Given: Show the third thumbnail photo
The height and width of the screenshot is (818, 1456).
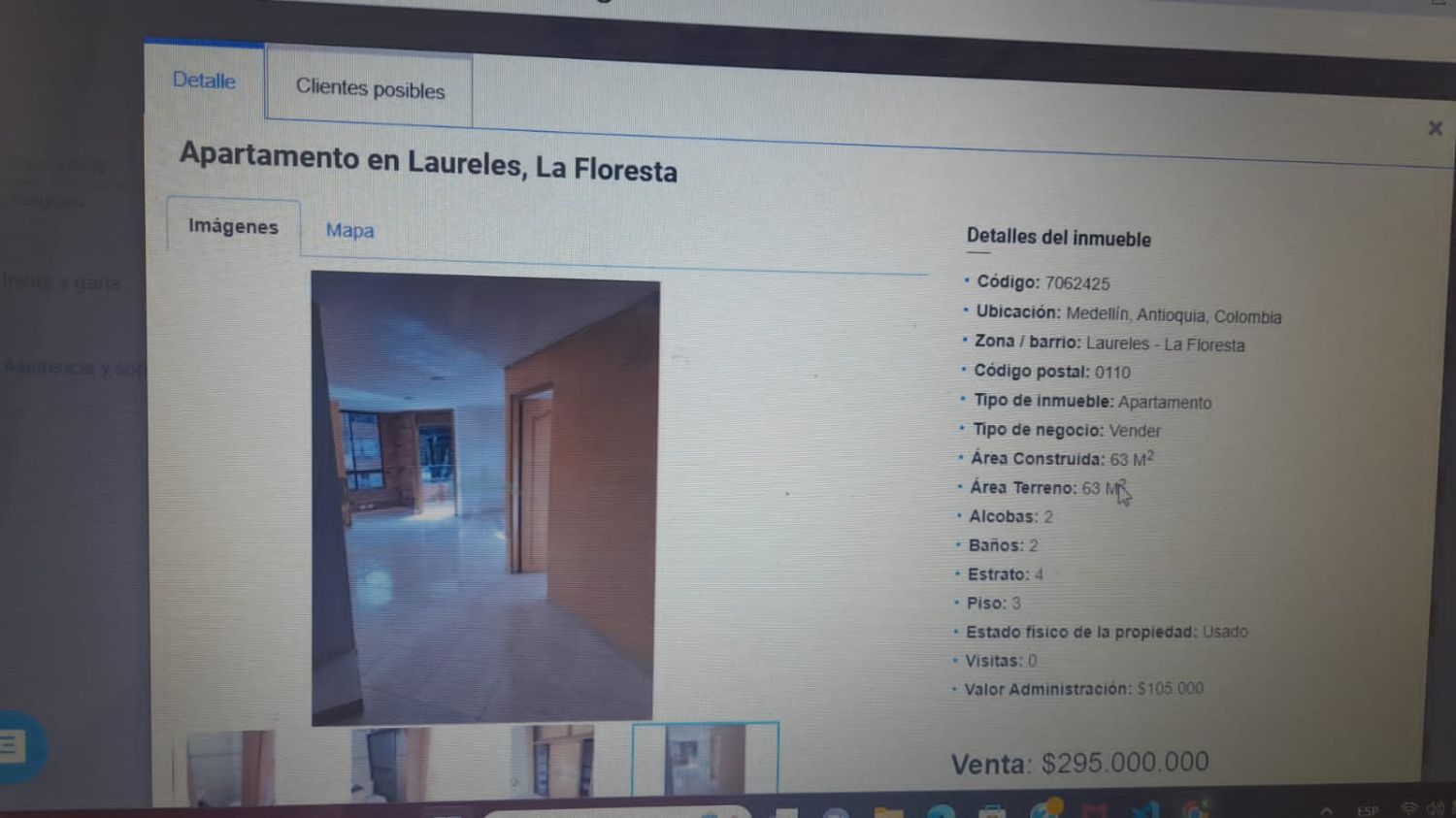Looking at the screenshot, I should pyautogui.click(x=552, y=762).
